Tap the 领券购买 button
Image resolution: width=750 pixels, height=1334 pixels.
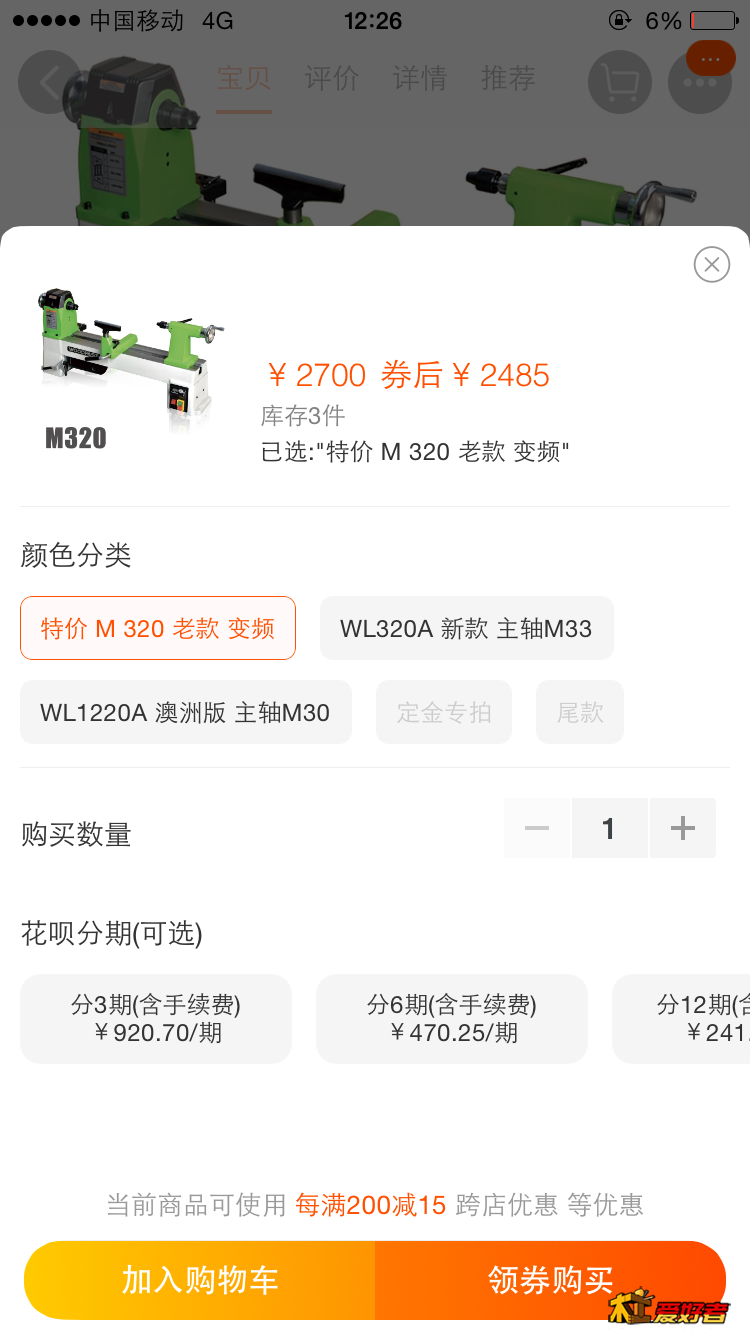(x=550, y=1280)
